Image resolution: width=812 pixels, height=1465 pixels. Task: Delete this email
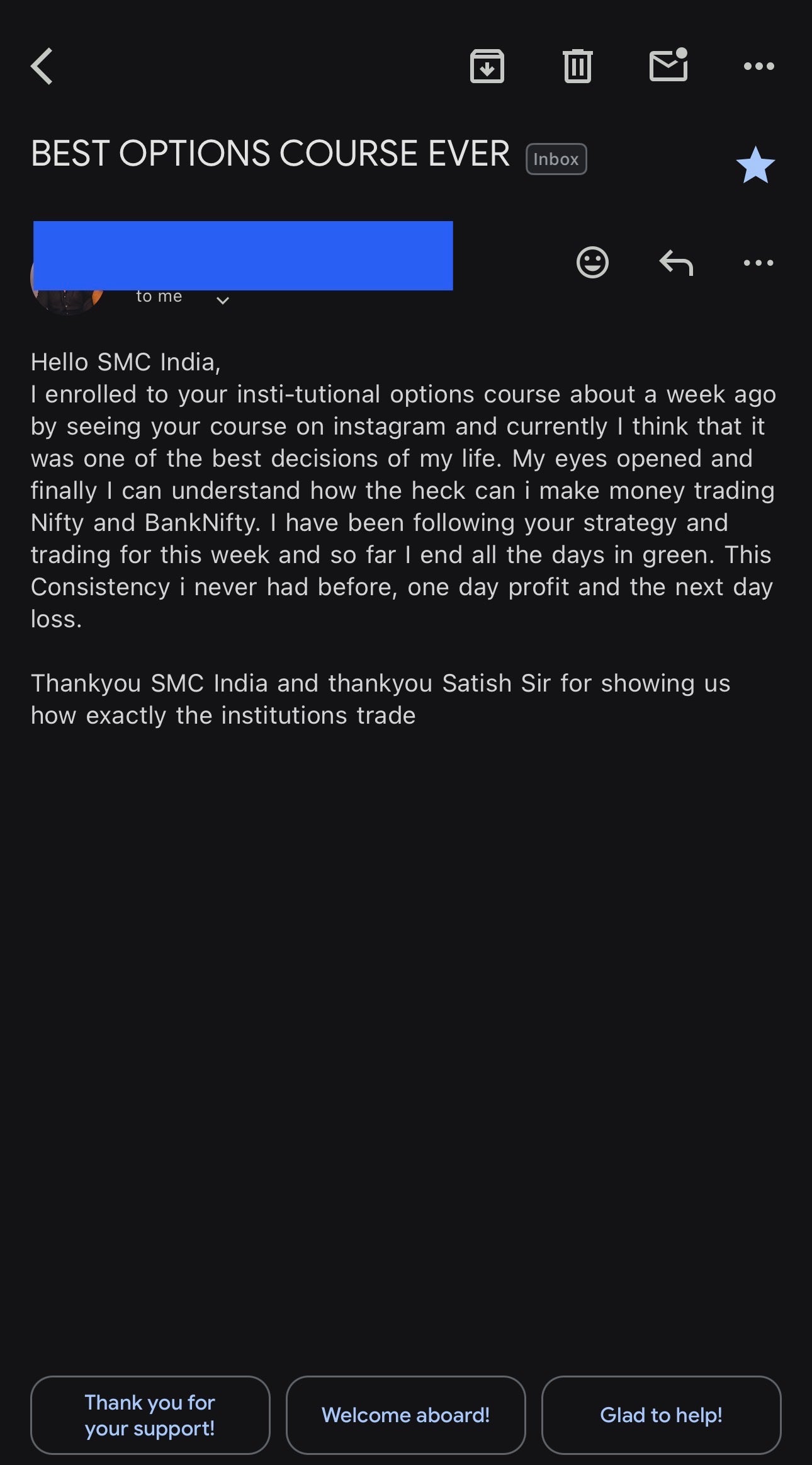577,66
